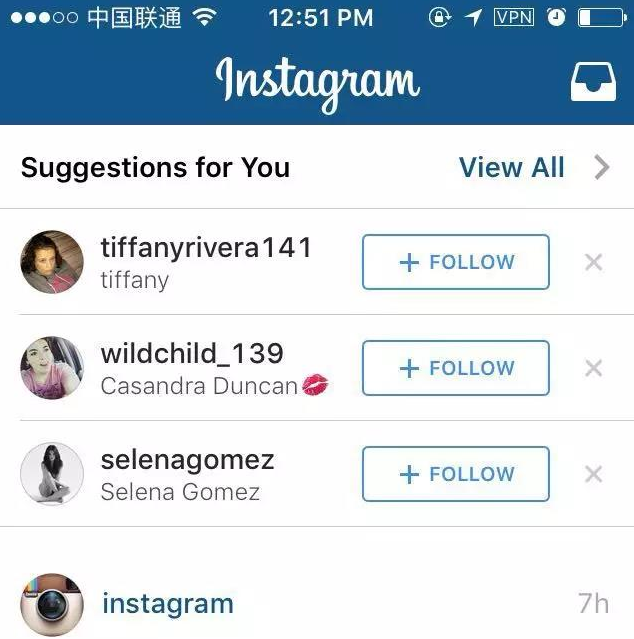
Task: Follow wildchild_139
Action: click(x=455, y=368)
